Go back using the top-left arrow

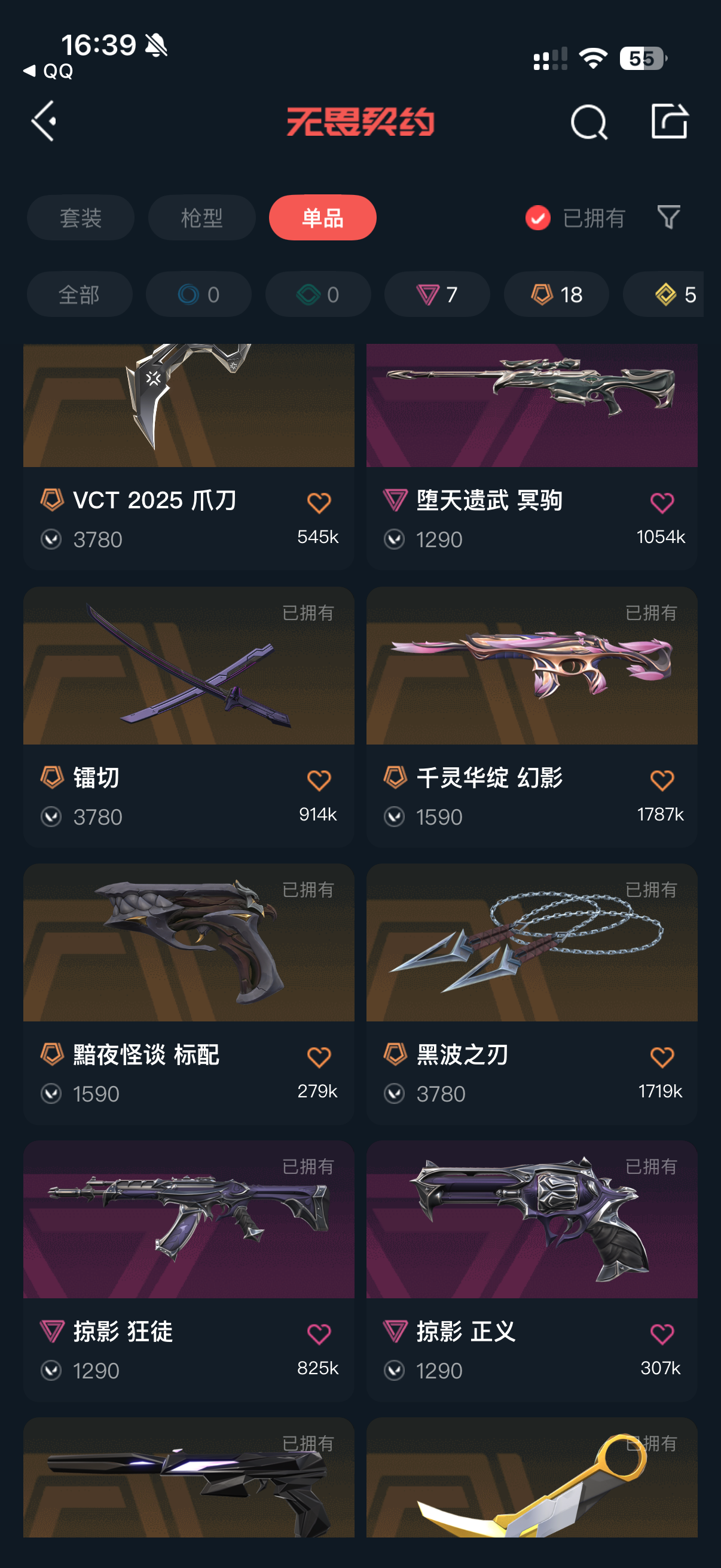[44, 121]
